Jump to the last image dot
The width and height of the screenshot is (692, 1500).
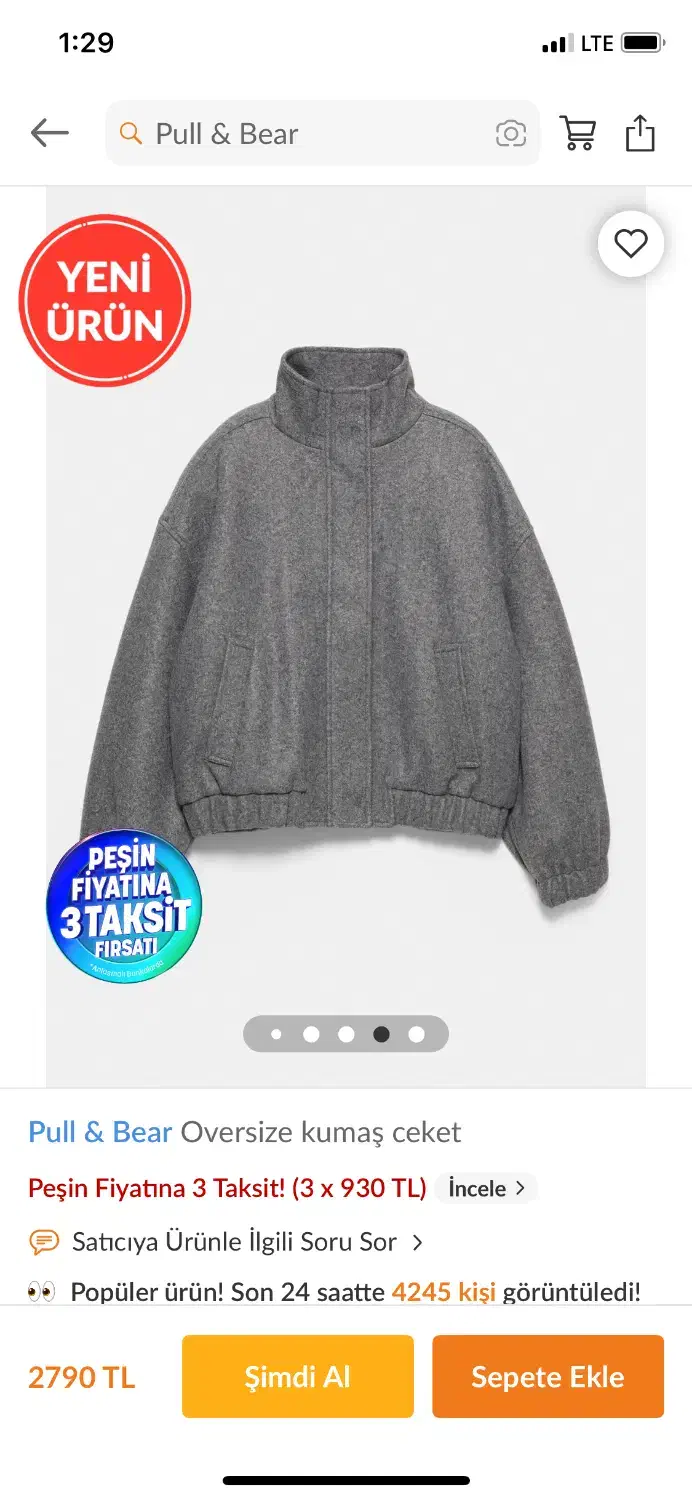coord(416,1034)
